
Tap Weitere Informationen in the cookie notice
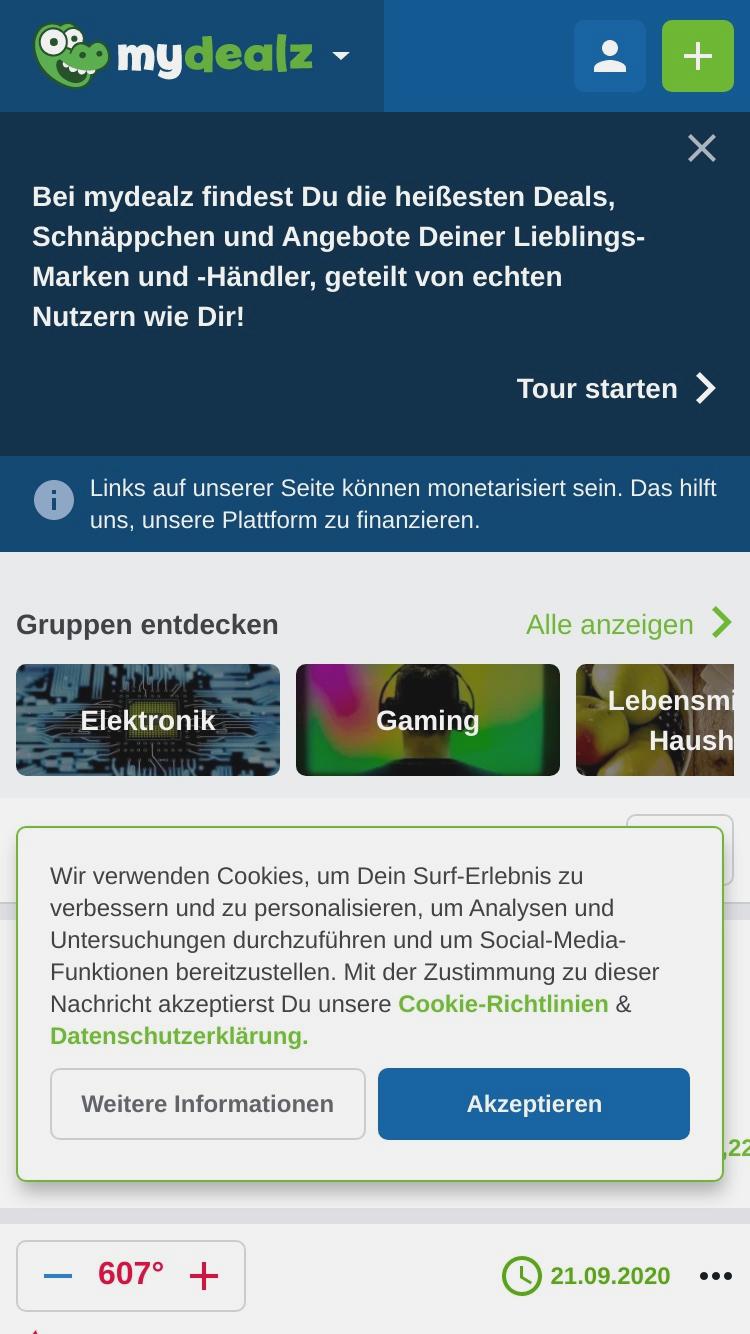tap(208, 1104)
